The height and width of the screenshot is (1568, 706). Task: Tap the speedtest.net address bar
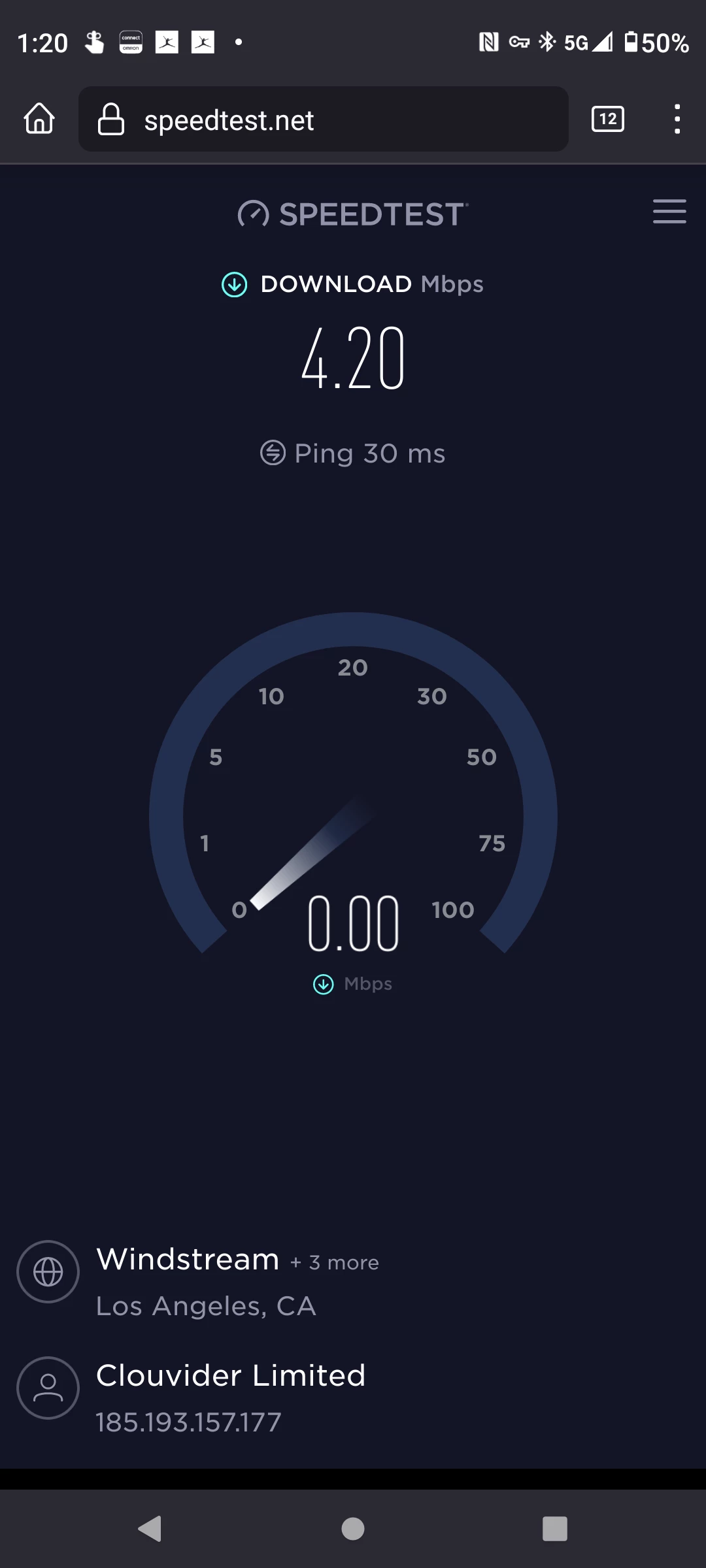[323, 119]
